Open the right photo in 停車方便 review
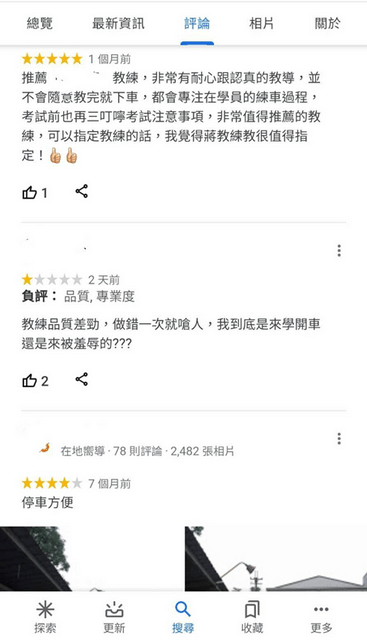This screenshot has height=640, width=367. tap(276, 559)
